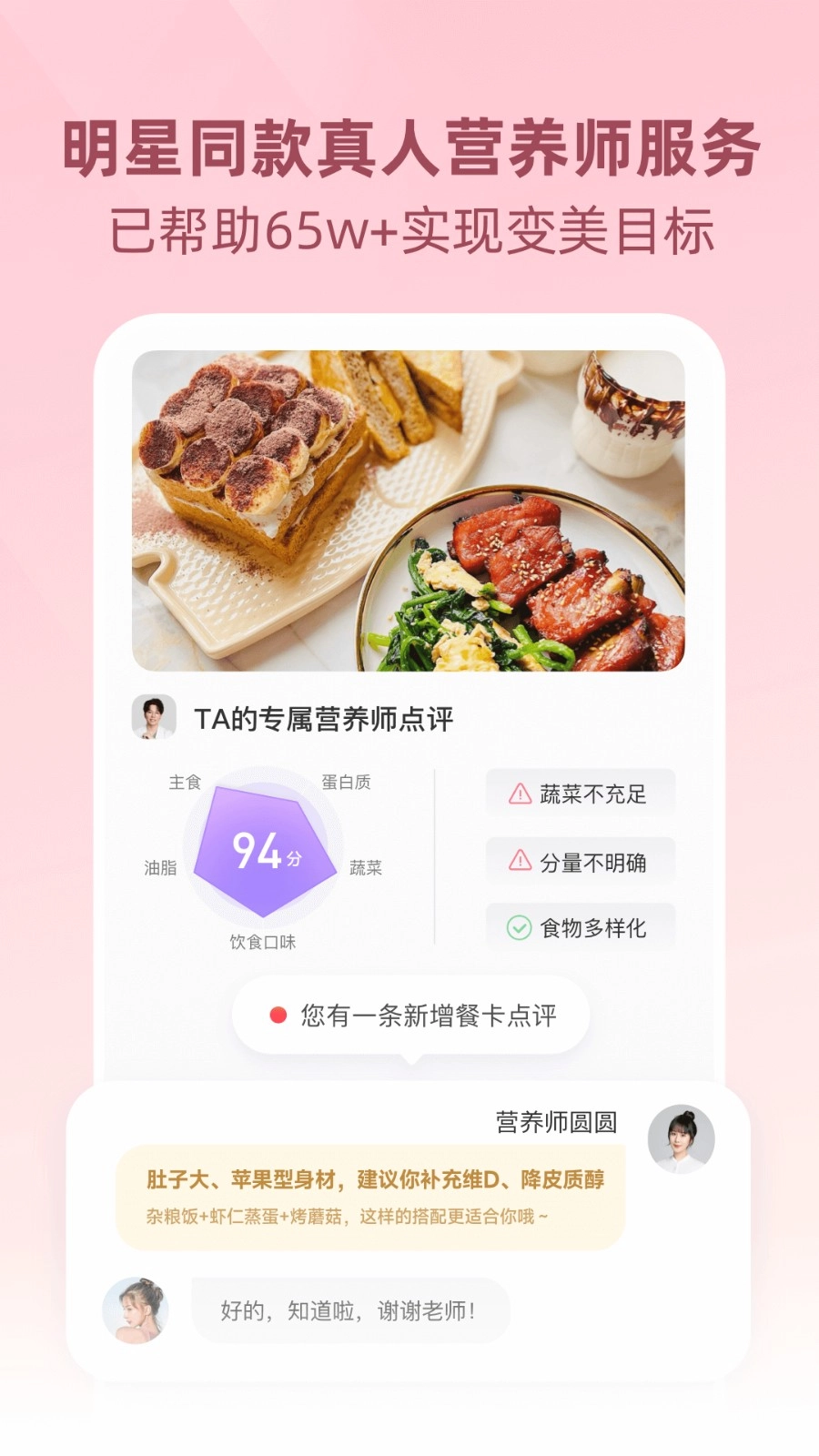
Task: Toggle the 食物多样化 status chip
Action: point(582,927)
